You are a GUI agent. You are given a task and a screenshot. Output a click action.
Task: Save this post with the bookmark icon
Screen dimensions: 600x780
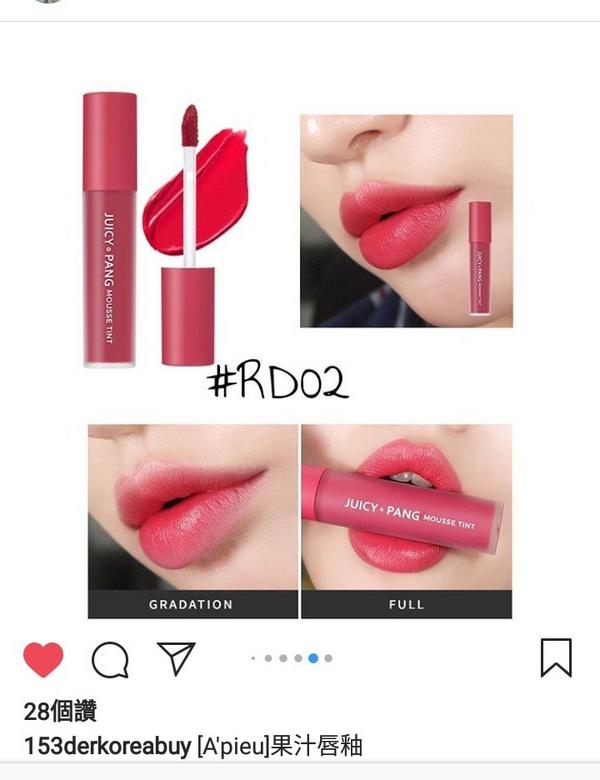click(x=556, y=658)
